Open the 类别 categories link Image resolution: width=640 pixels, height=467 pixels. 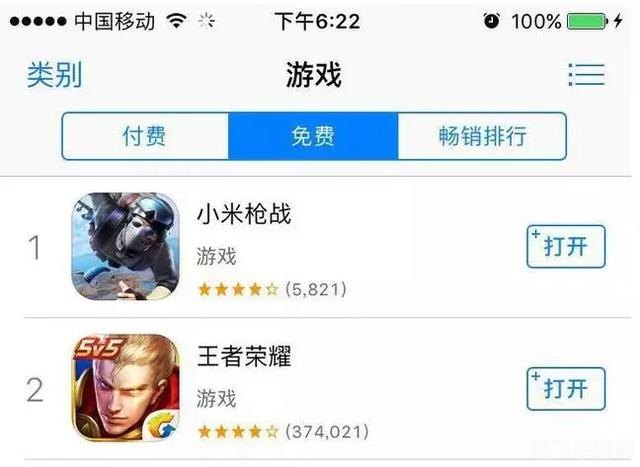pyautogui.click(x=54, y=74)
